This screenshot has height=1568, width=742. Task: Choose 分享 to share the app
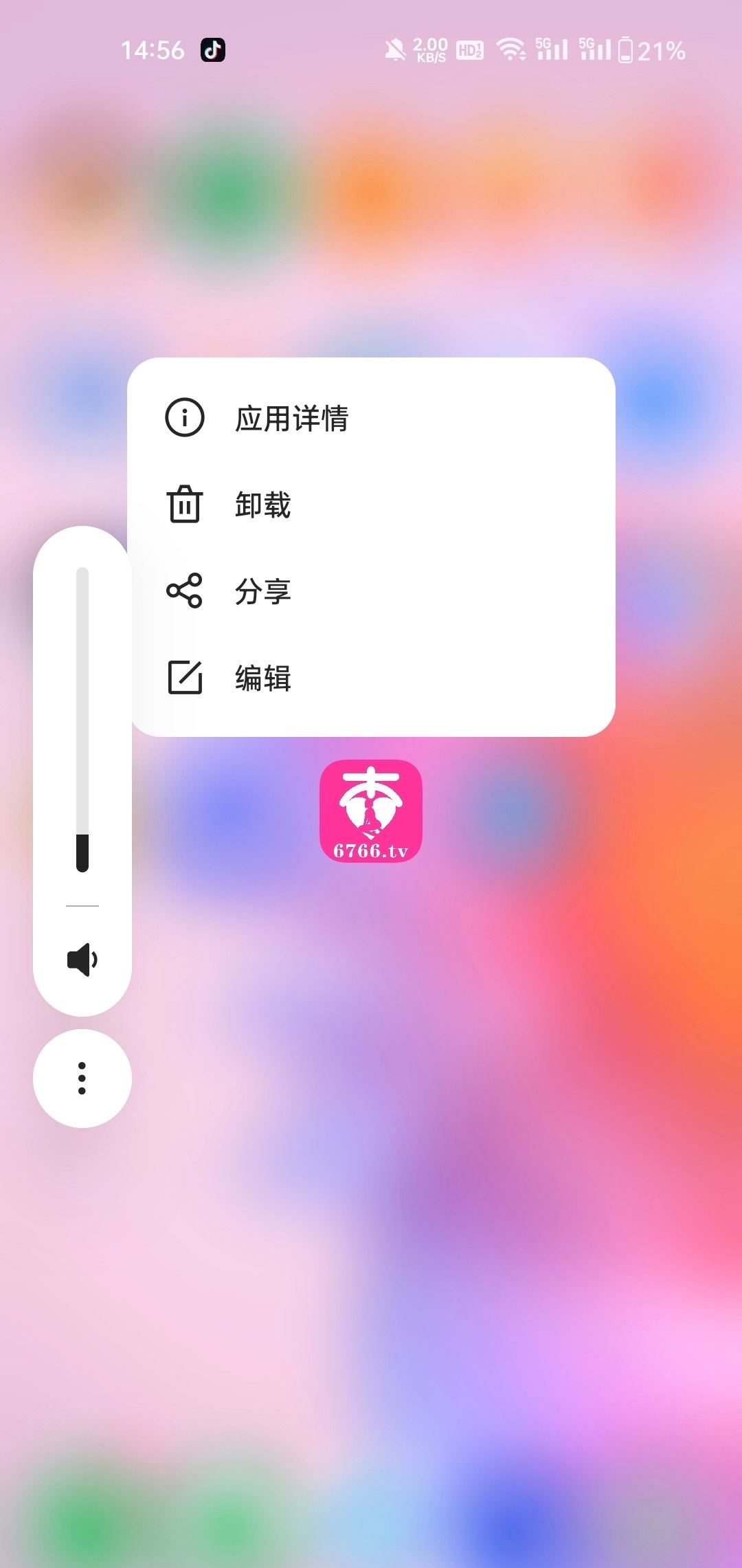click(262, 591)
